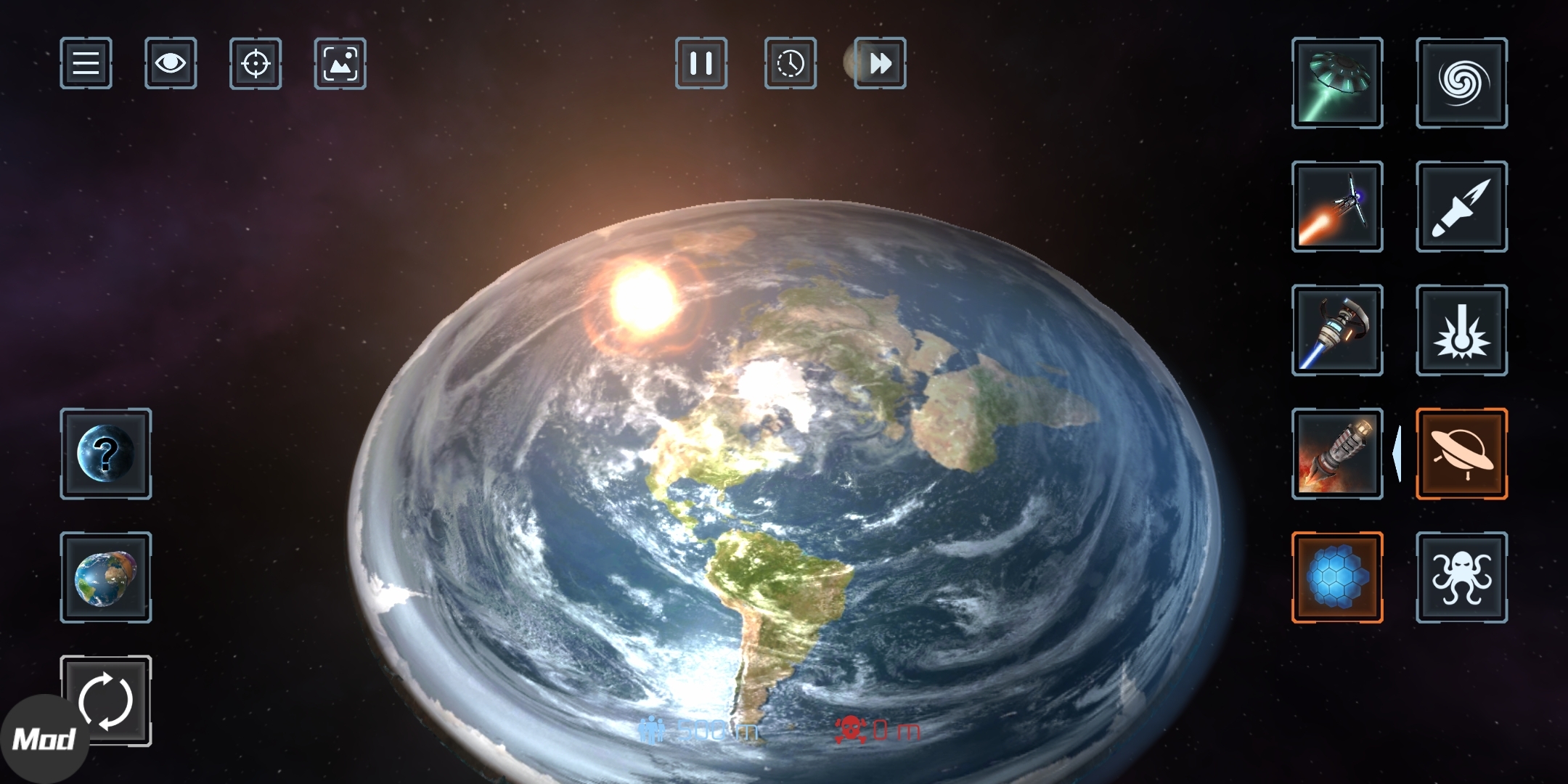The height and width of the screenshot is (784, 1568).
Task: Fast-forward the simulation
Action: tap(880, 63)
